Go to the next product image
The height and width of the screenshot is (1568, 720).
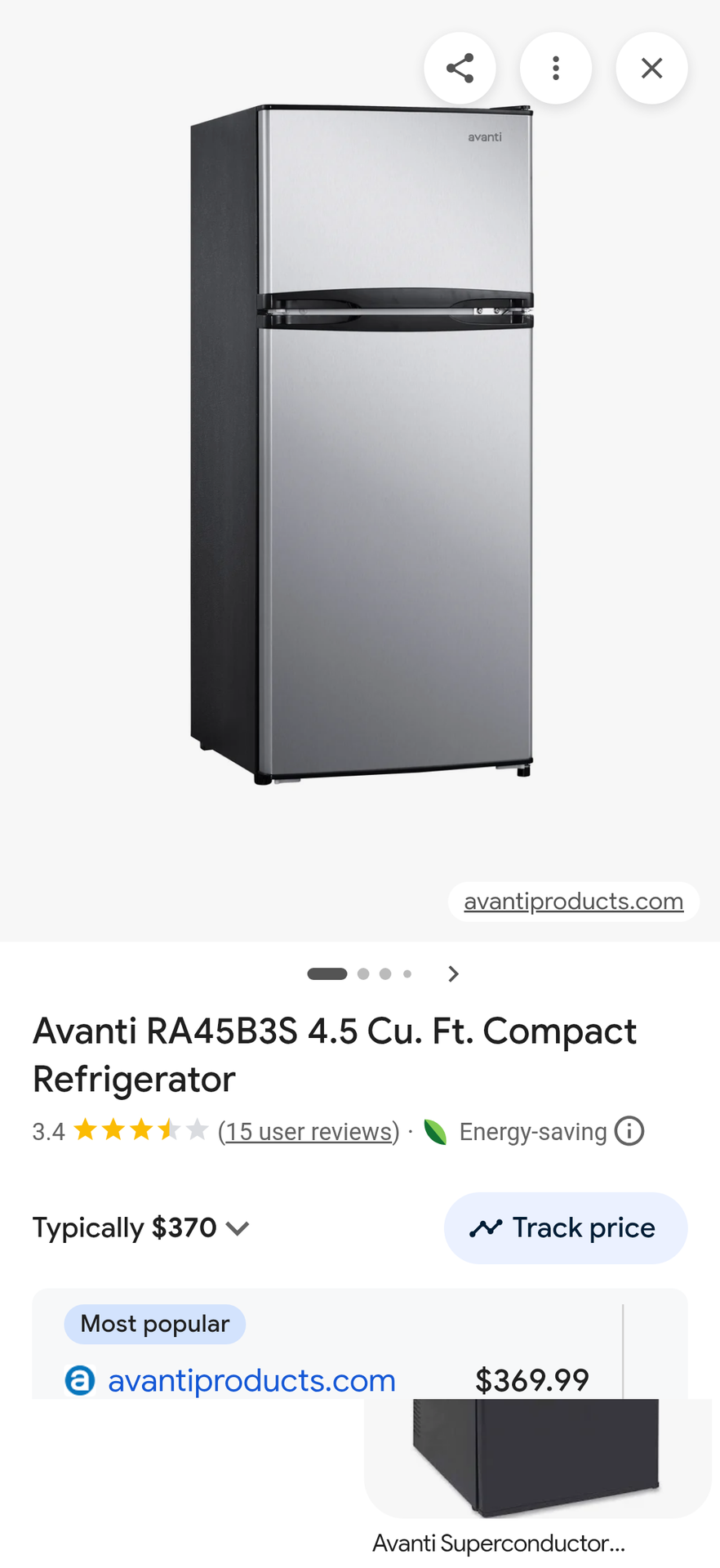[454, 973]
